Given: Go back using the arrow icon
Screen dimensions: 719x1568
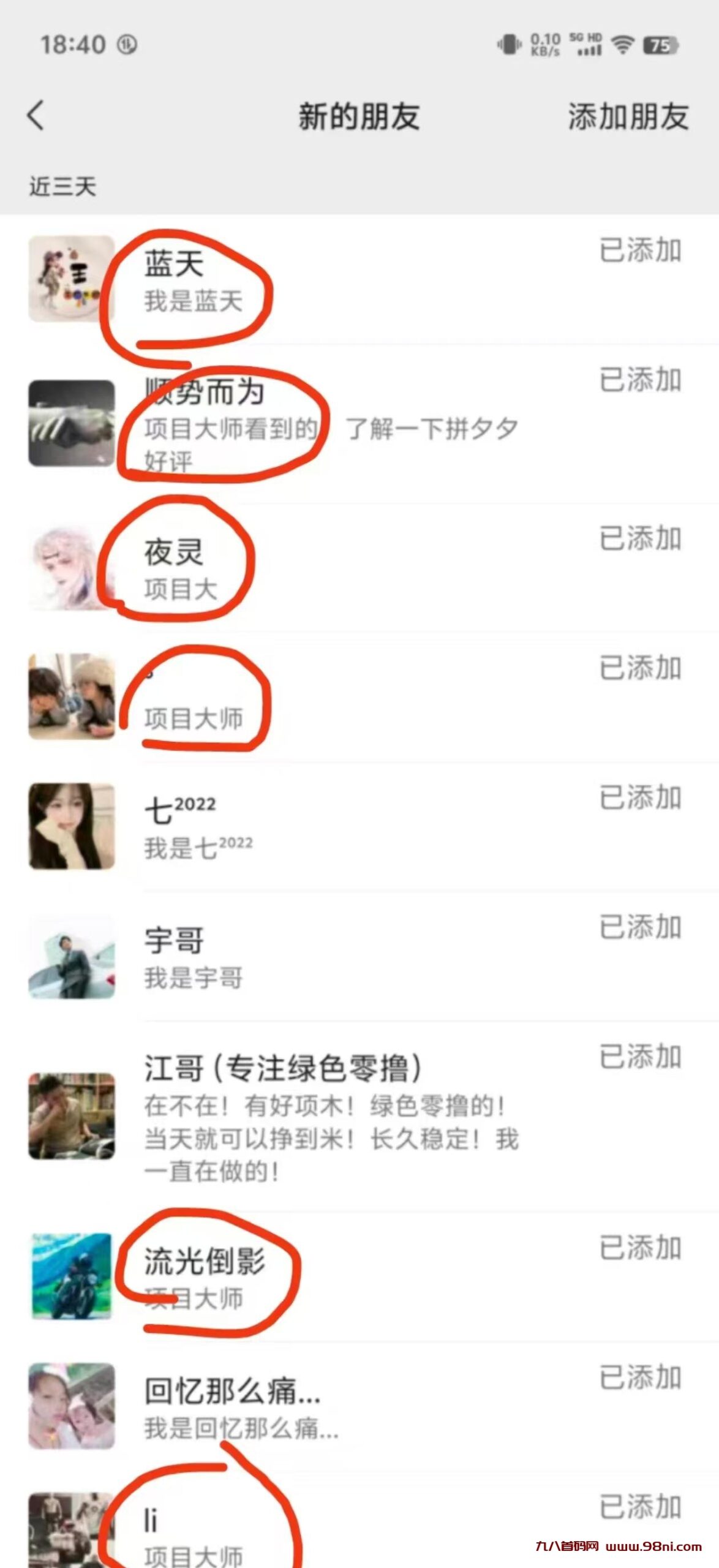Looking at the screenshot, I should (x=36, y=115).
